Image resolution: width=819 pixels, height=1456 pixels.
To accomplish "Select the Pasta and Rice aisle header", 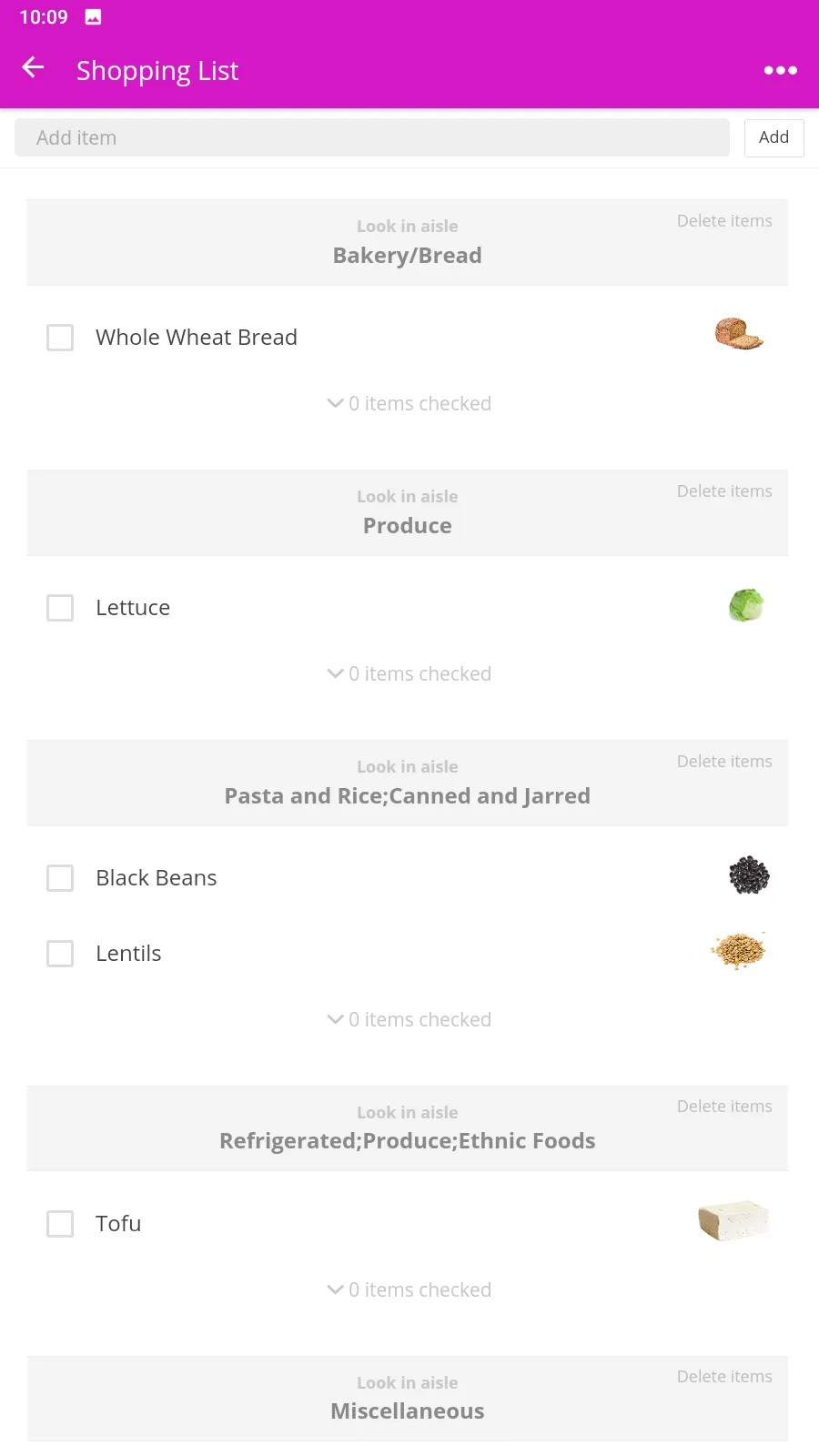I will click(408, 784).
